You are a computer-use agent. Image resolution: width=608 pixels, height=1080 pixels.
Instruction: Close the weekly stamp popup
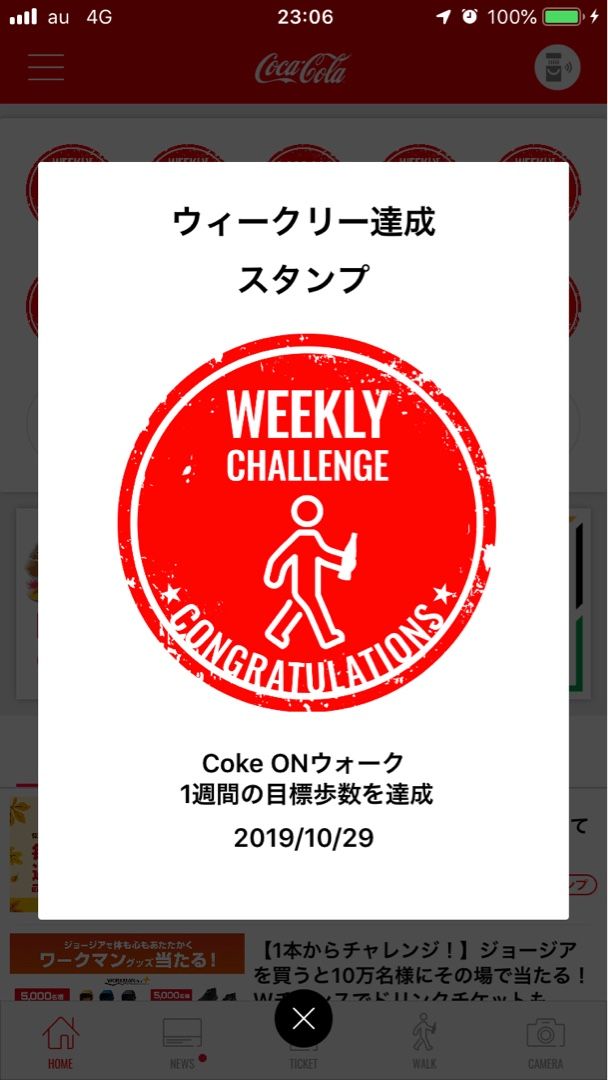pyautogui.click(x=304, y=1018)
